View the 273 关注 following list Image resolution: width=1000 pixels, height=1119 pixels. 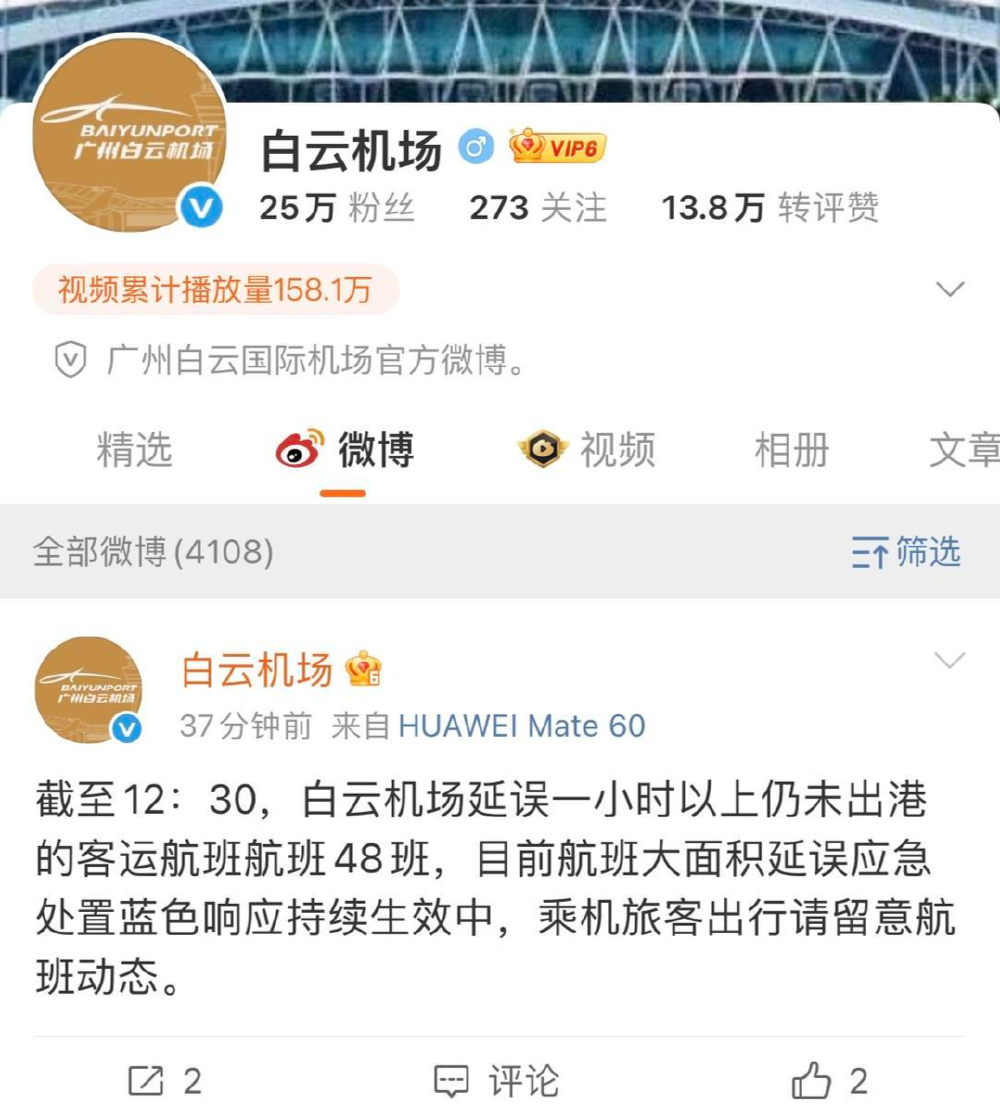tap(538, 208)
